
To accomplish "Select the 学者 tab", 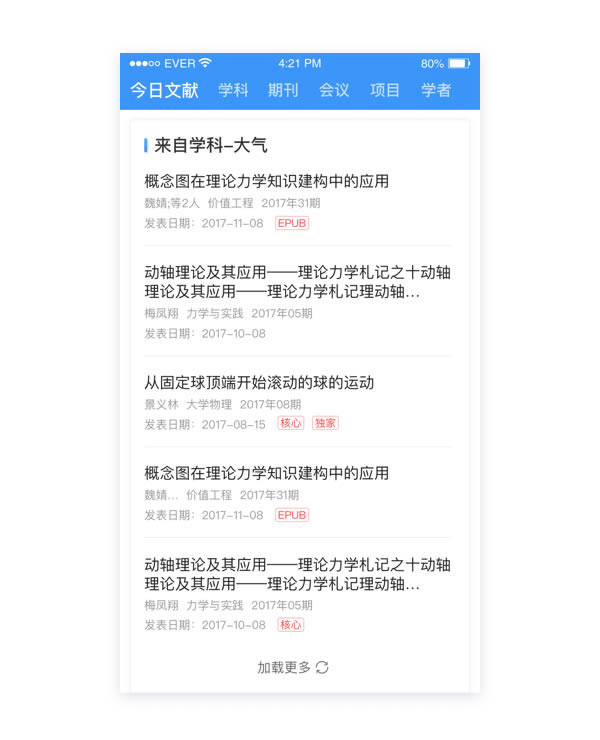I will tap(436, 90).
